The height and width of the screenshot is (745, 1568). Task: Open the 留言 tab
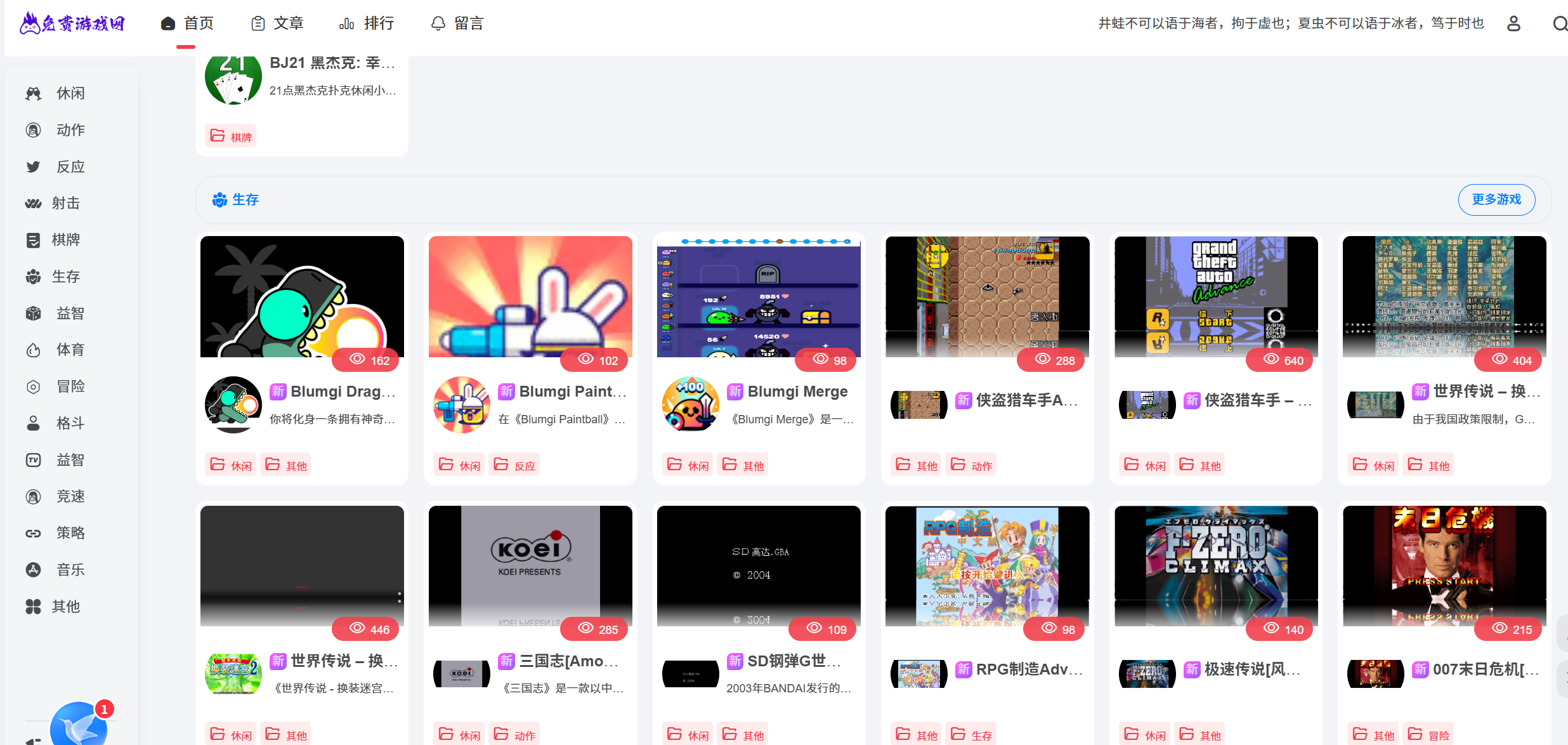457,23
